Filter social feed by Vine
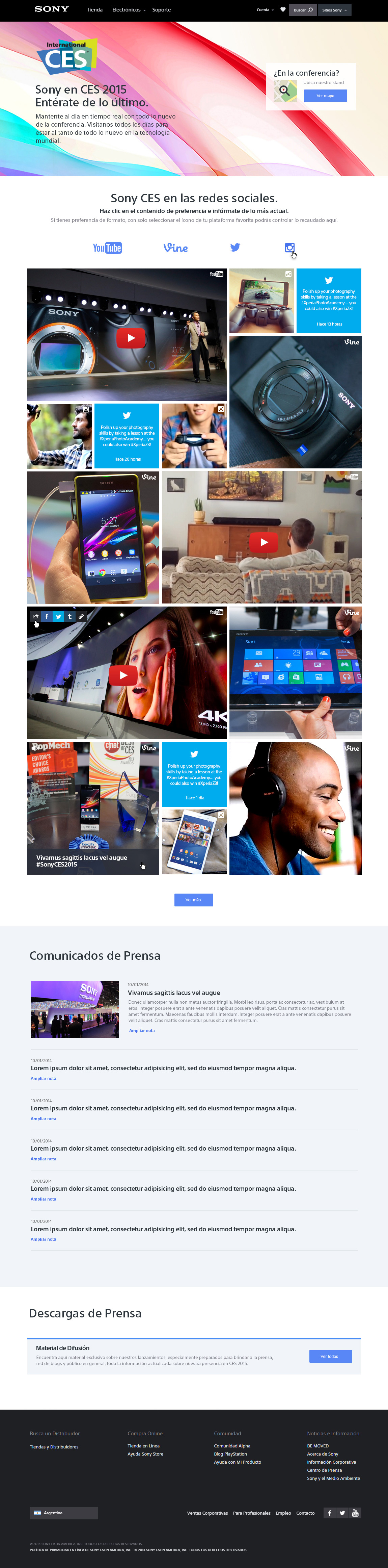This screenshot has width=388, height=1568. 175,248
